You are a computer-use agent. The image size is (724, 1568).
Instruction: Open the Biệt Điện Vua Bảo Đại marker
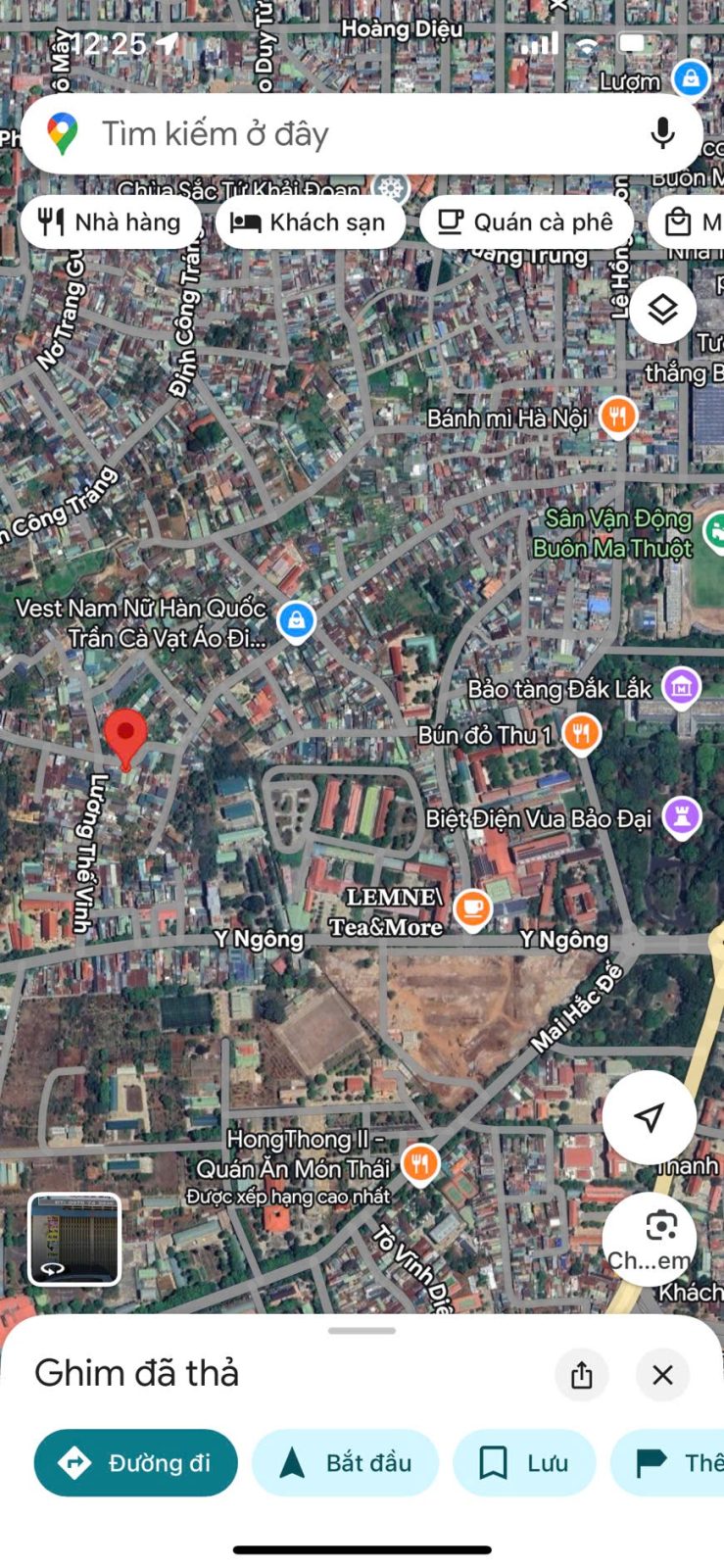[x=682, y=817]
